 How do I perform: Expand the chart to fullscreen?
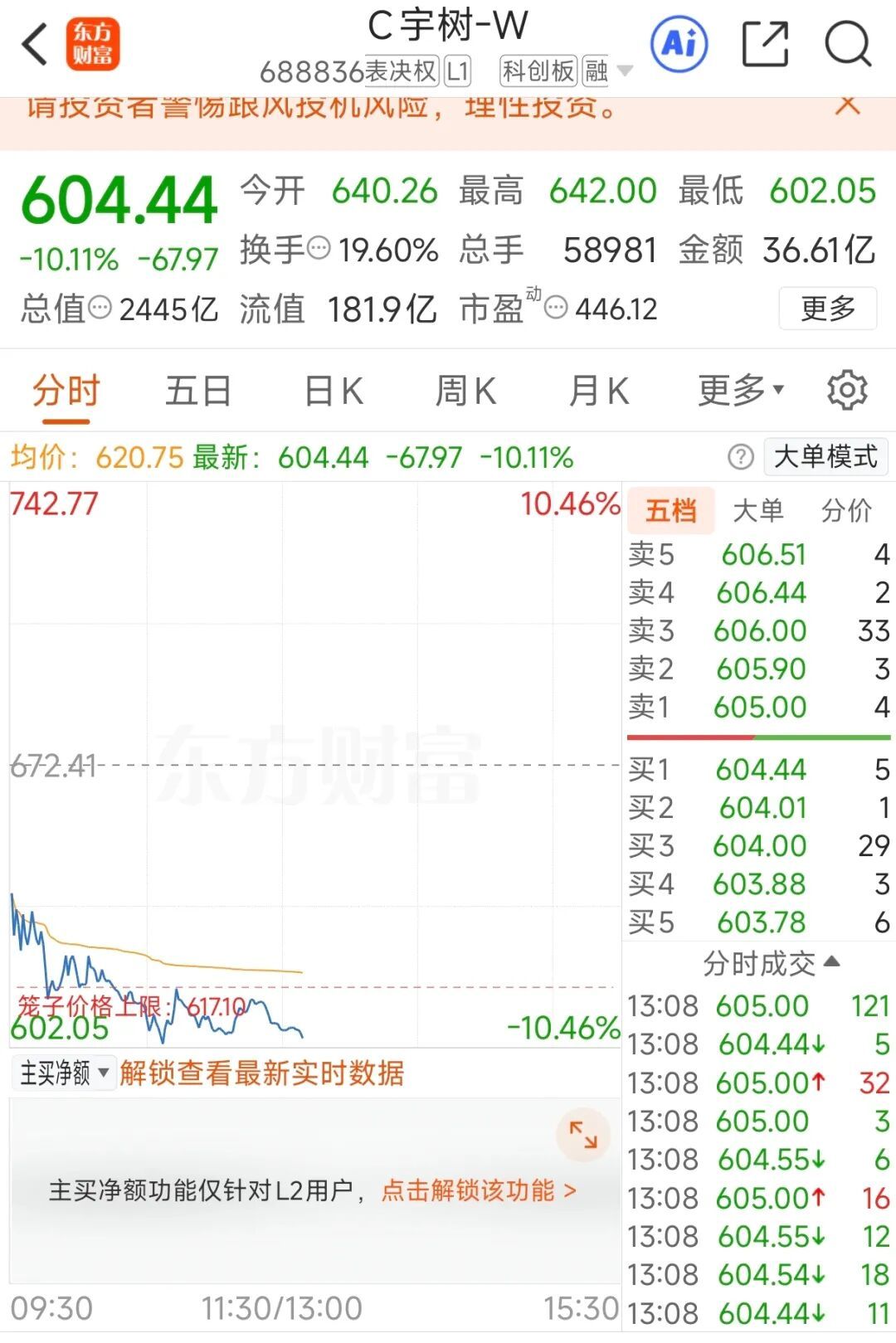(x=583, y=1134)
